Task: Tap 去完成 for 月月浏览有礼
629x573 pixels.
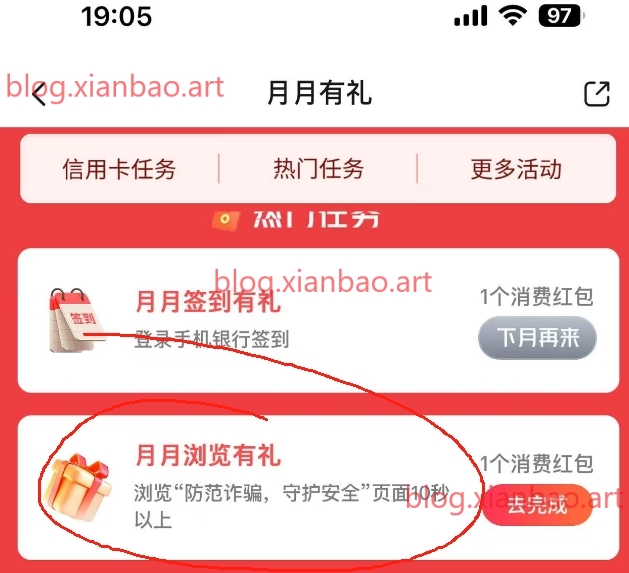Action: click(537, 504)
